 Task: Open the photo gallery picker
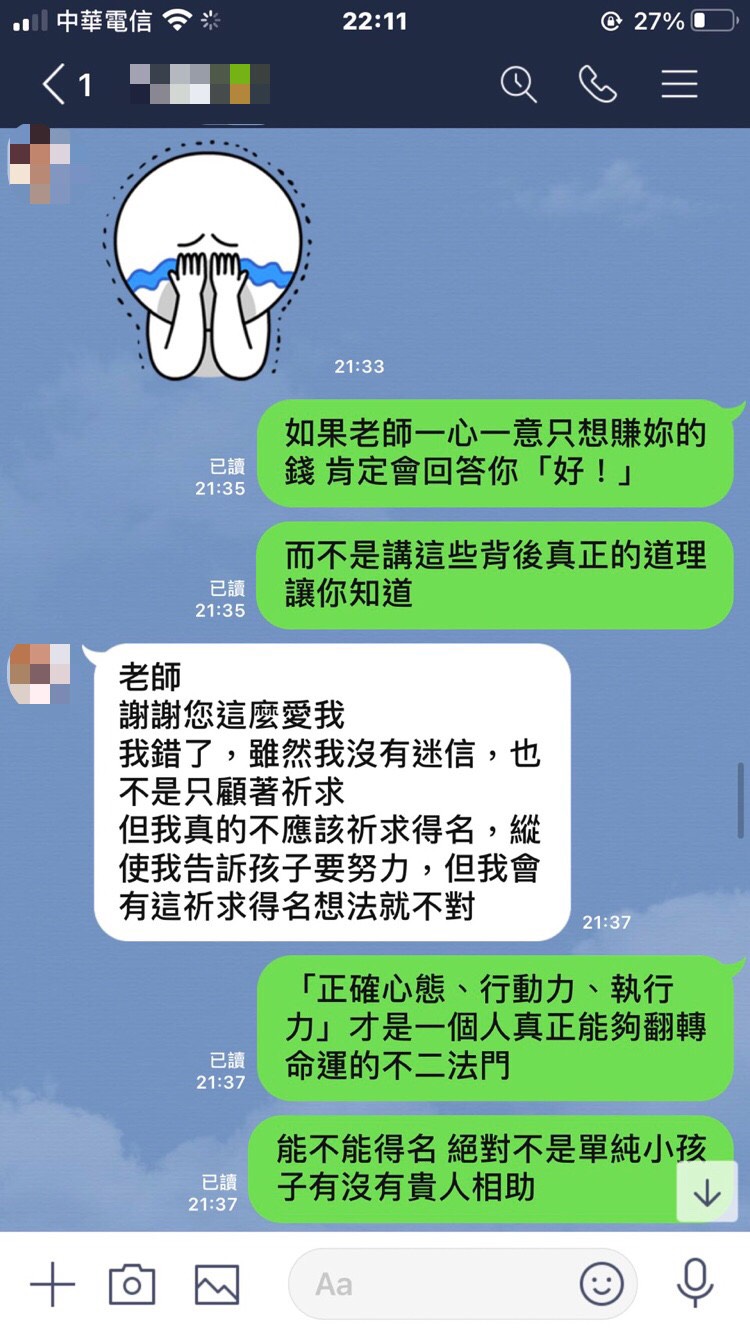click(x=216, y=1284)
